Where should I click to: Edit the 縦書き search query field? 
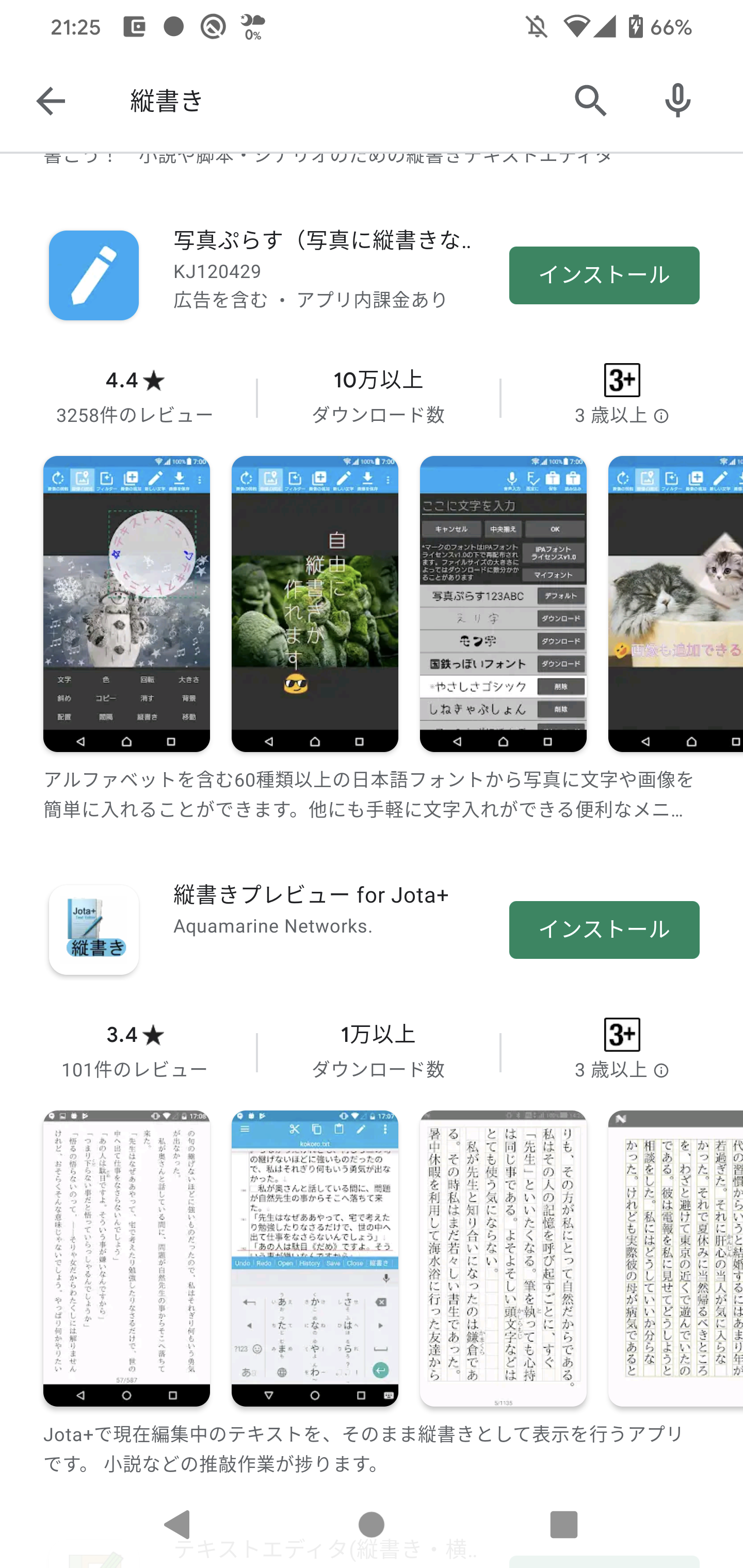(329, 101)
